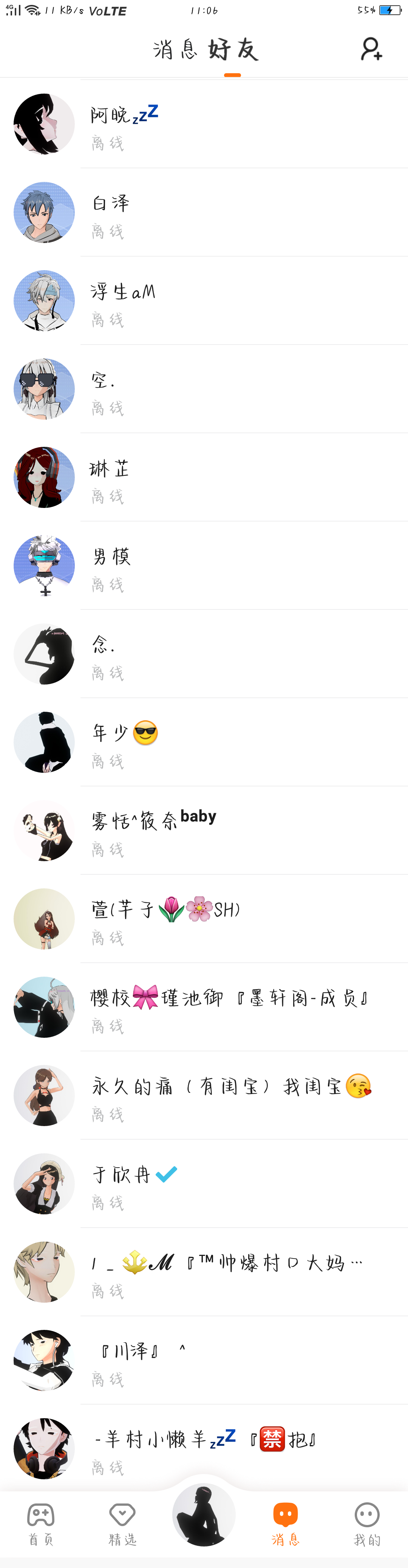Switch to the 消息 top tab
The width and height of the screenshot is (408, 1568).
pyautogui.click(x=175, y=49)
